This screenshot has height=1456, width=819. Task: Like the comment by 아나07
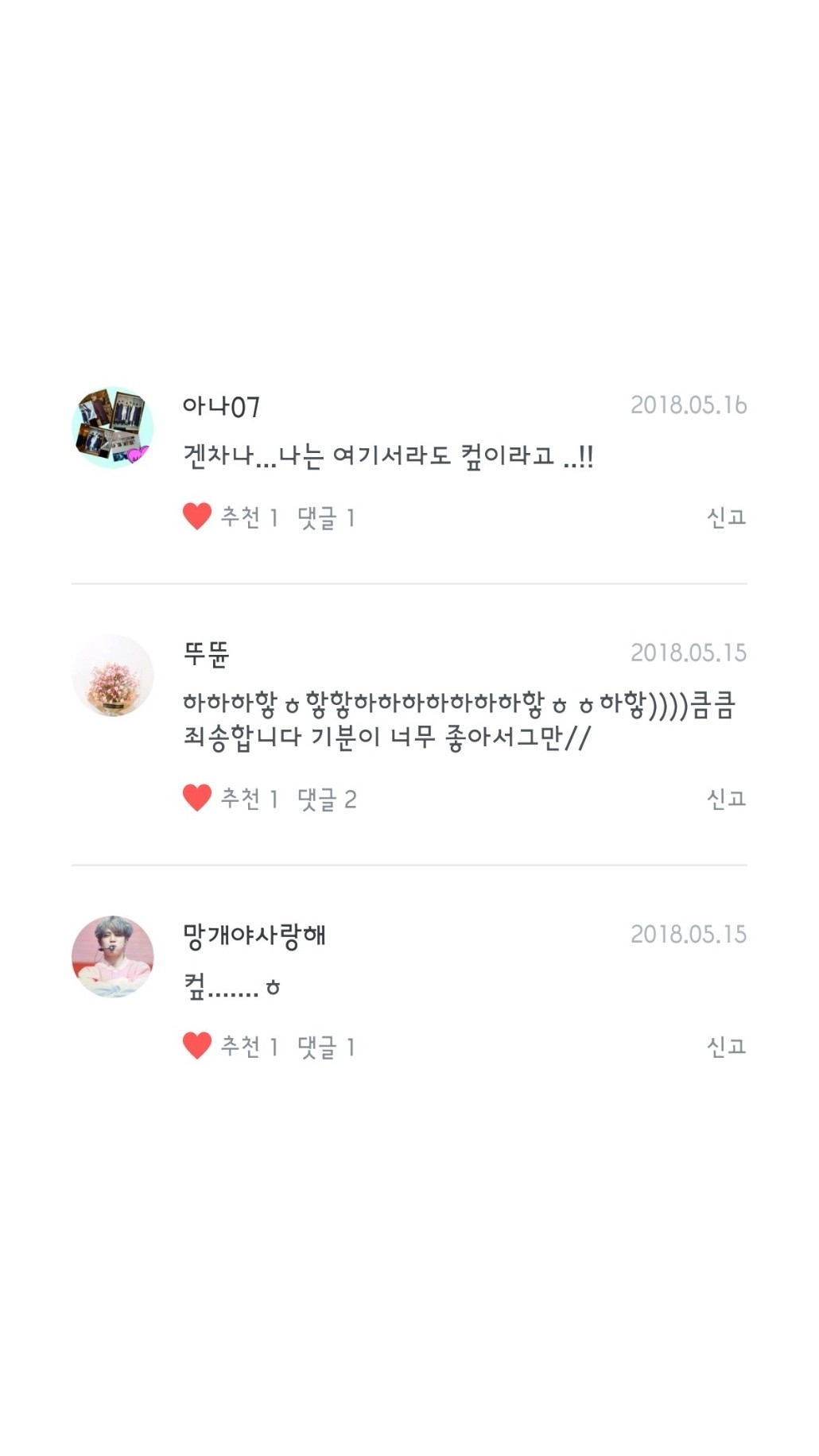click(x=197, y=517)
